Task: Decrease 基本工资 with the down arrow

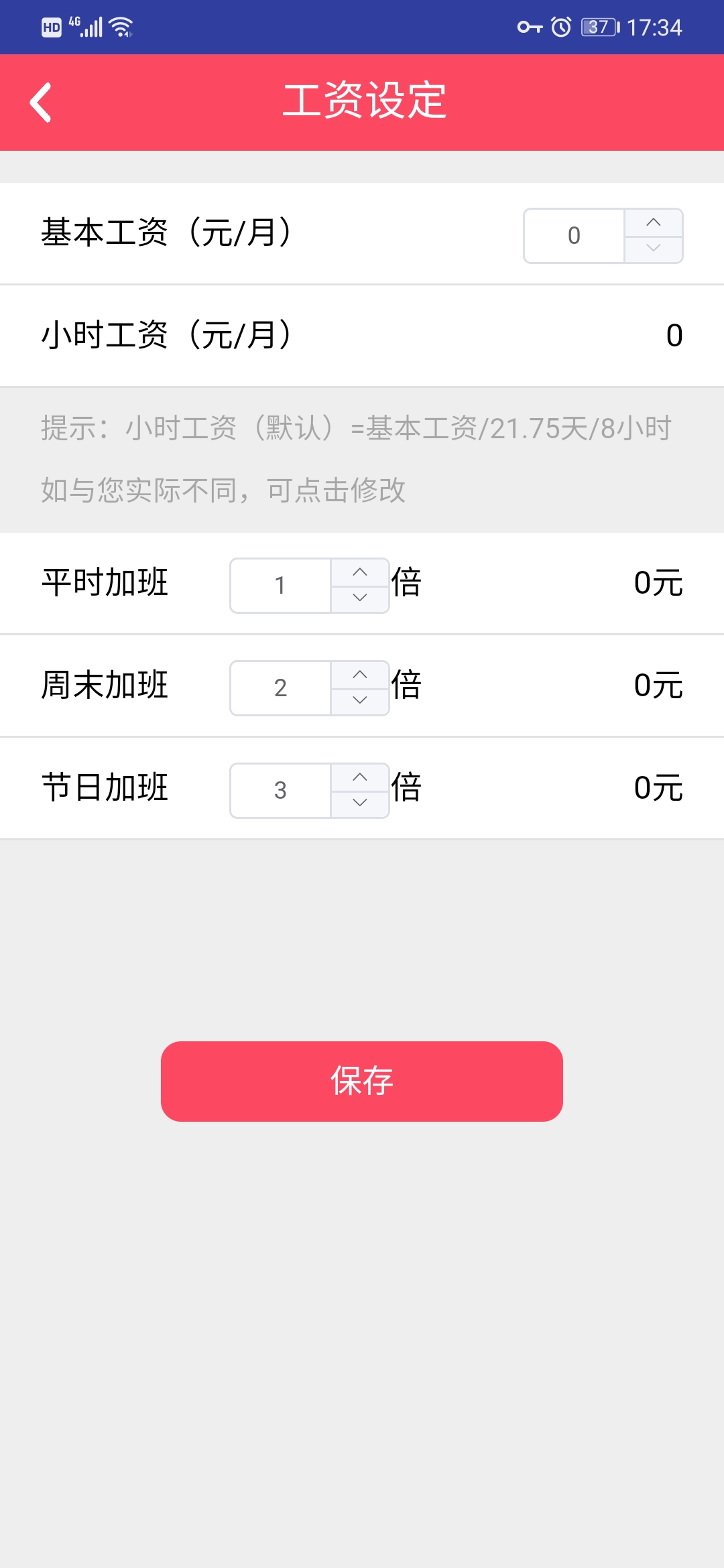Action: click(654, 249)
